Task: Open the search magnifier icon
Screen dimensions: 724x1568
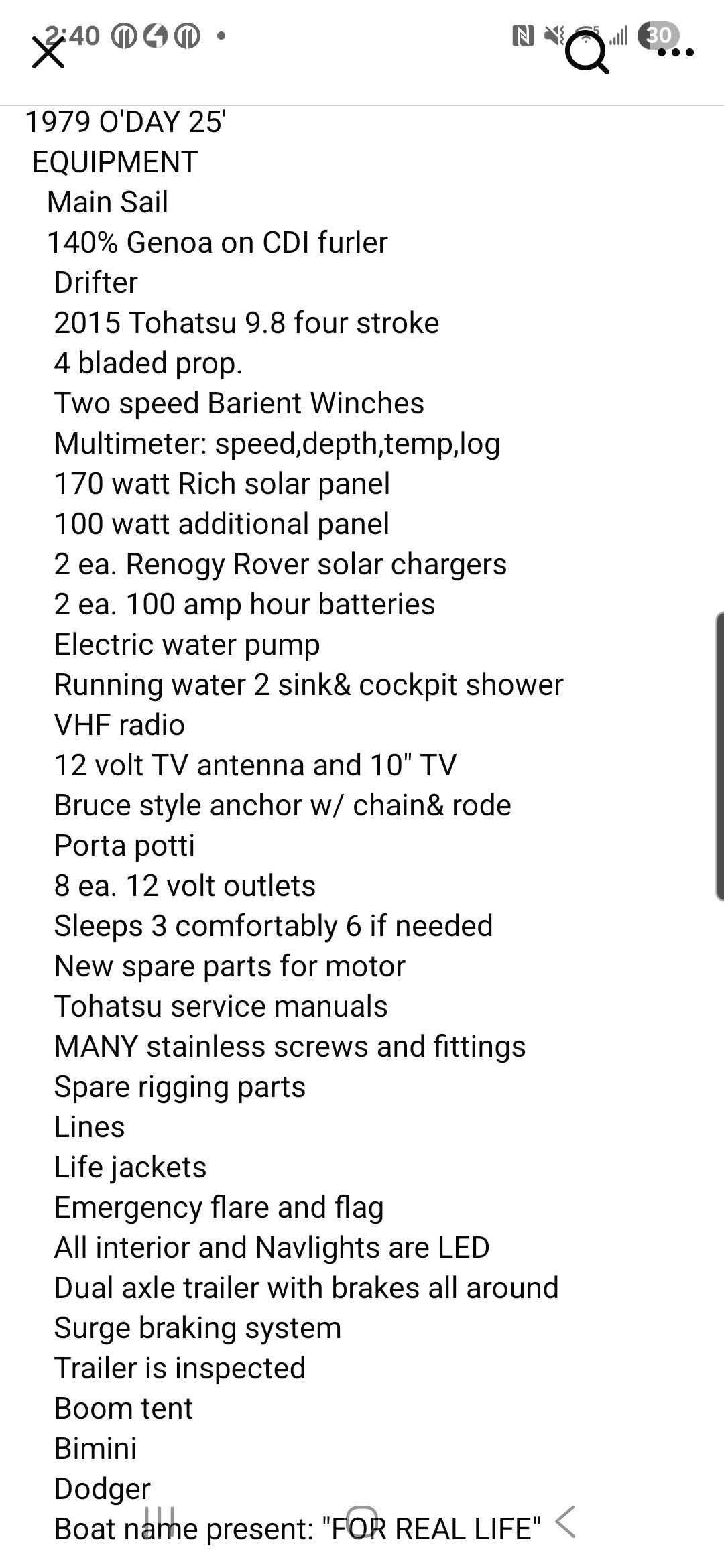Action: click(x=587, y=53)
